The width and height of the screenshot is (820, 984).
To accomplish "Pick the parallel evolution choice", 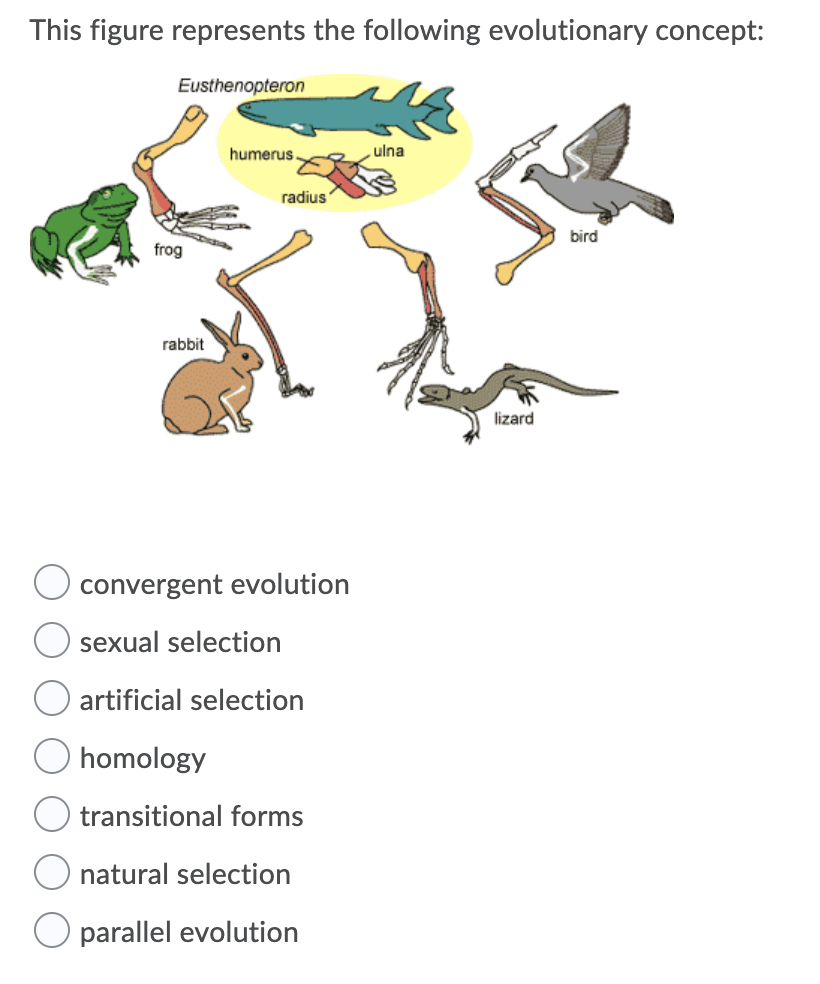I will (51, 929).
